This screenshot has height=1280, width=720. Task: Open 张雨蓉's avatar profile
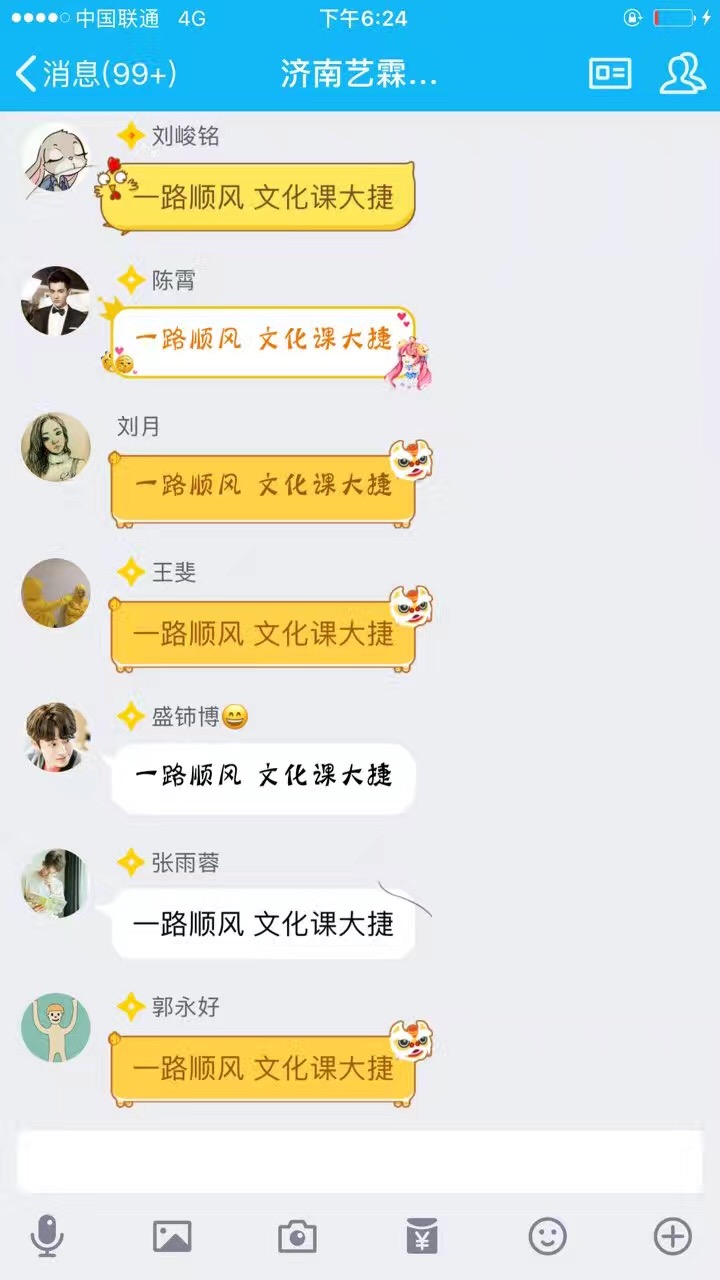click(x=56, y=883)
